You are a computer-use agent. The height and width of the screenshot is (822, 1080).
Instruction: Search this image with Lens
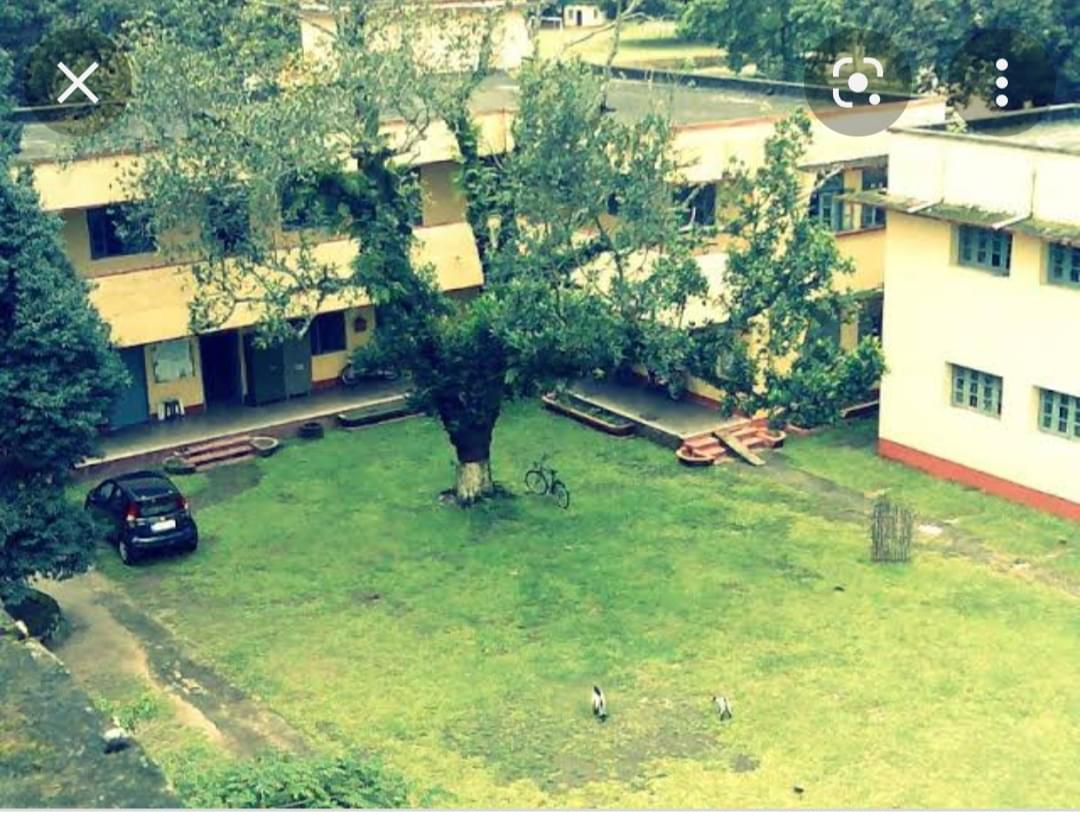tap(857, 83)
